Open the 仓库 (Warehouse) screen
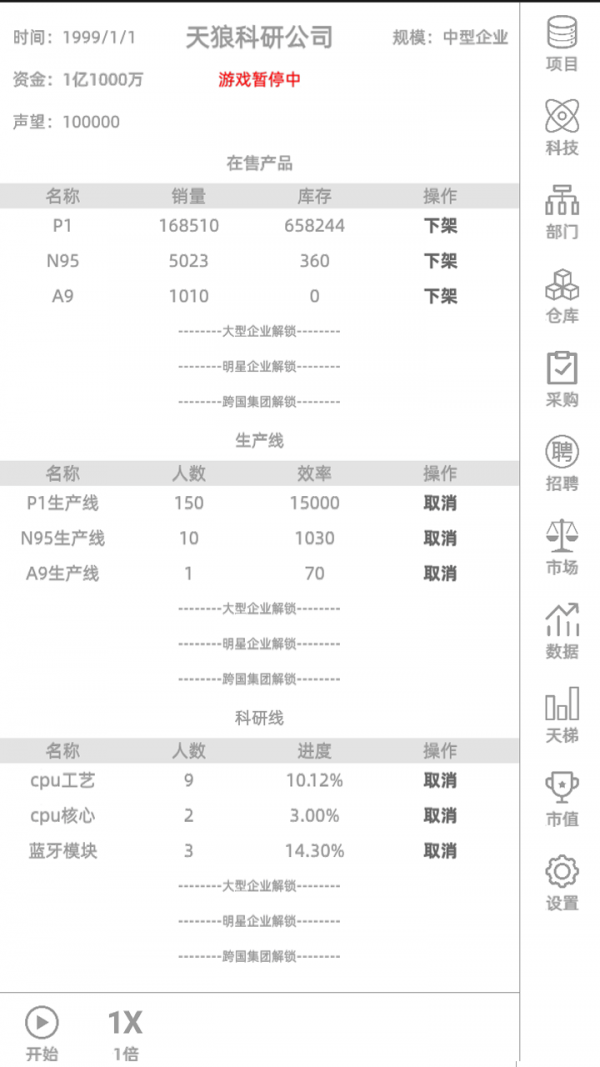This screenshot has height=1067, width=600. point(562,295)
